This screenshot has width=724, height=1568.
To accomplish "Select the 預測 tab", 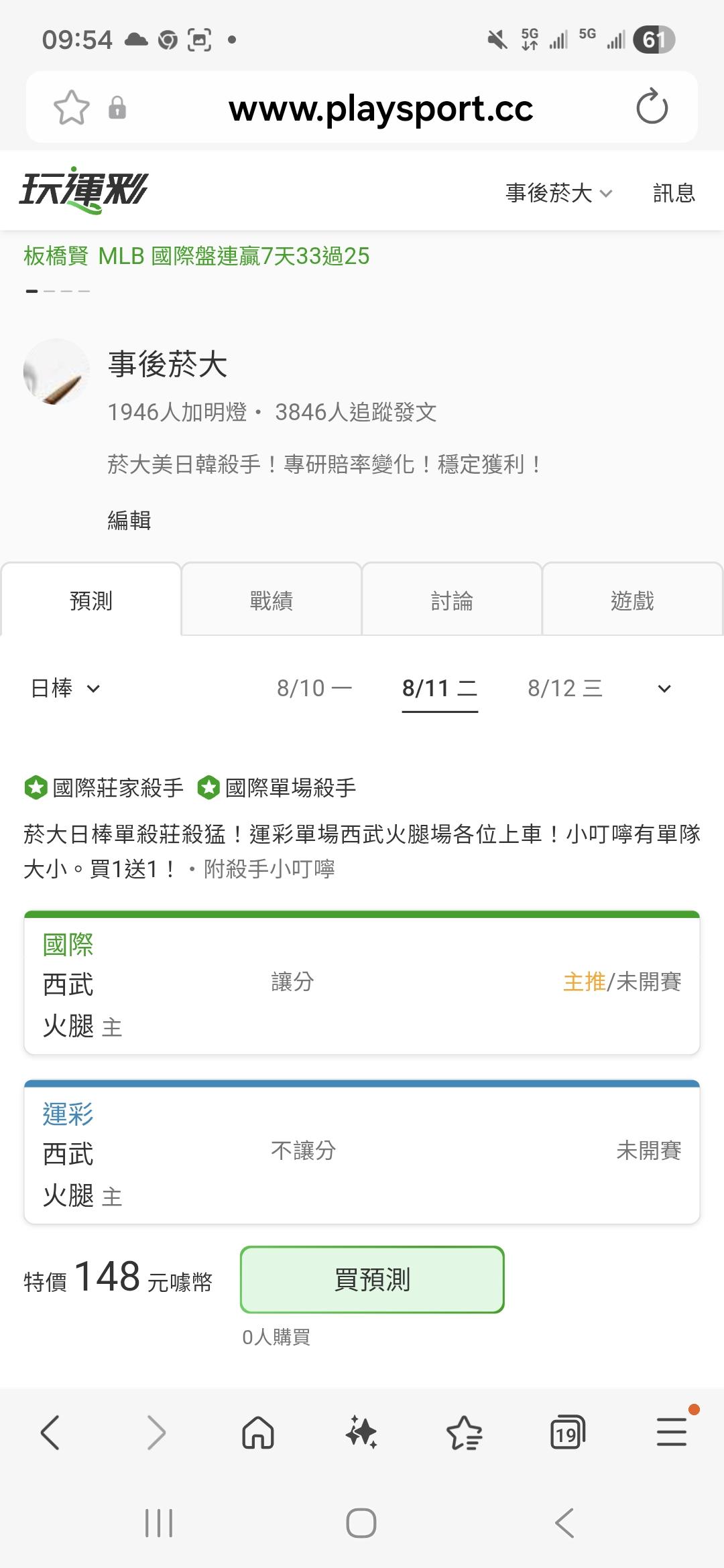I will (91, 600).
